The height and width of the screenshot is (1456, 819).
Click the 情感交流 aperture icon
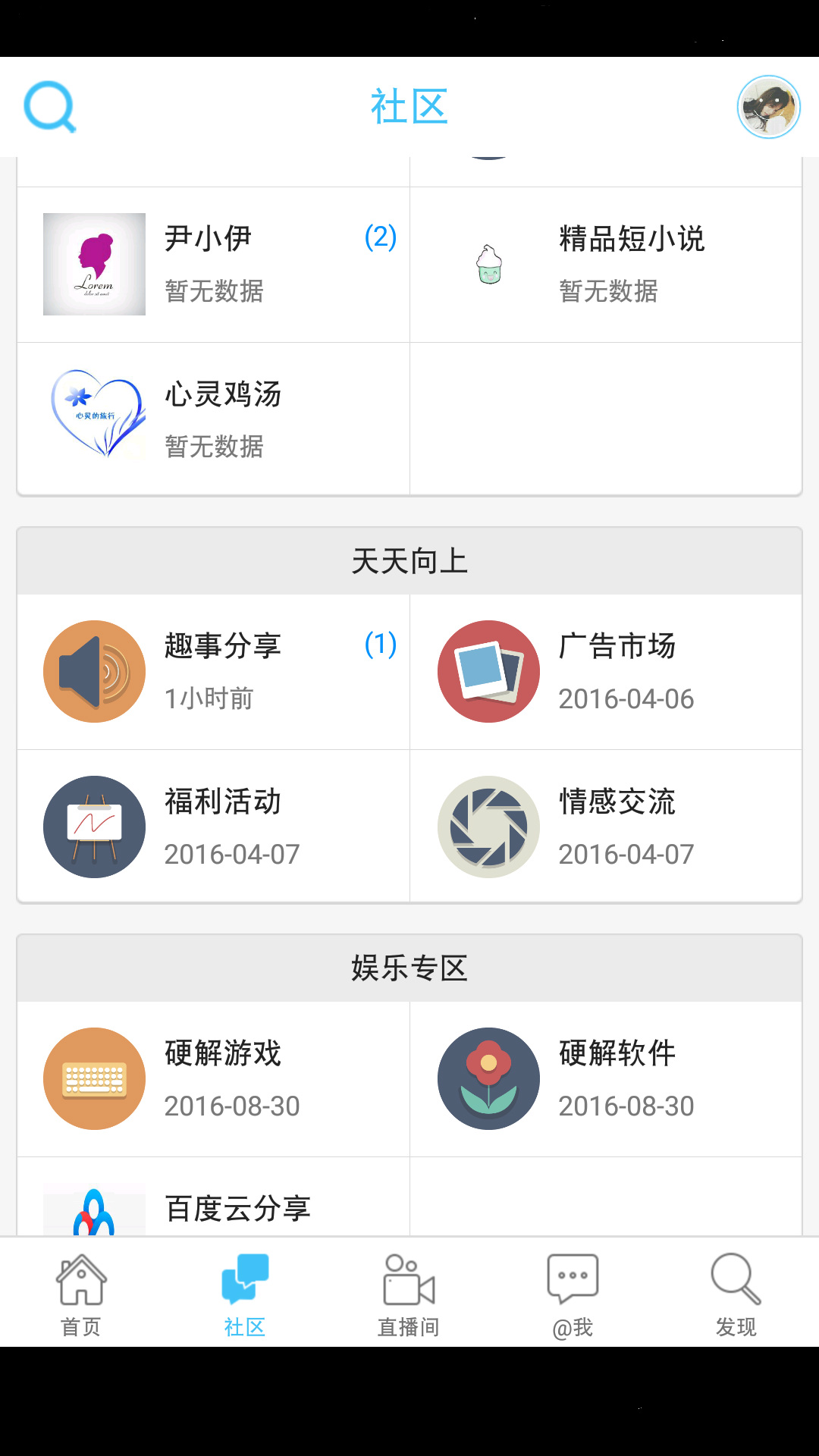point(488,827)
